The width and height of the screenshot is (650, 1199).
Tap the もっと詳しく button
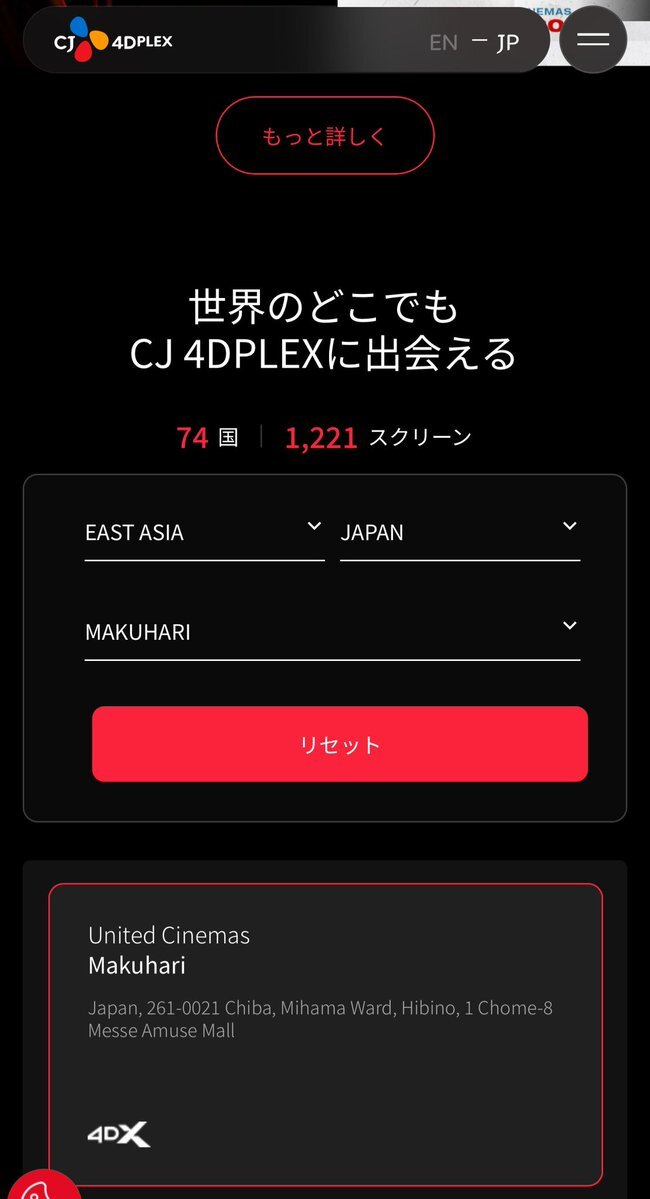pyautogui.click(x=325, y=136)
